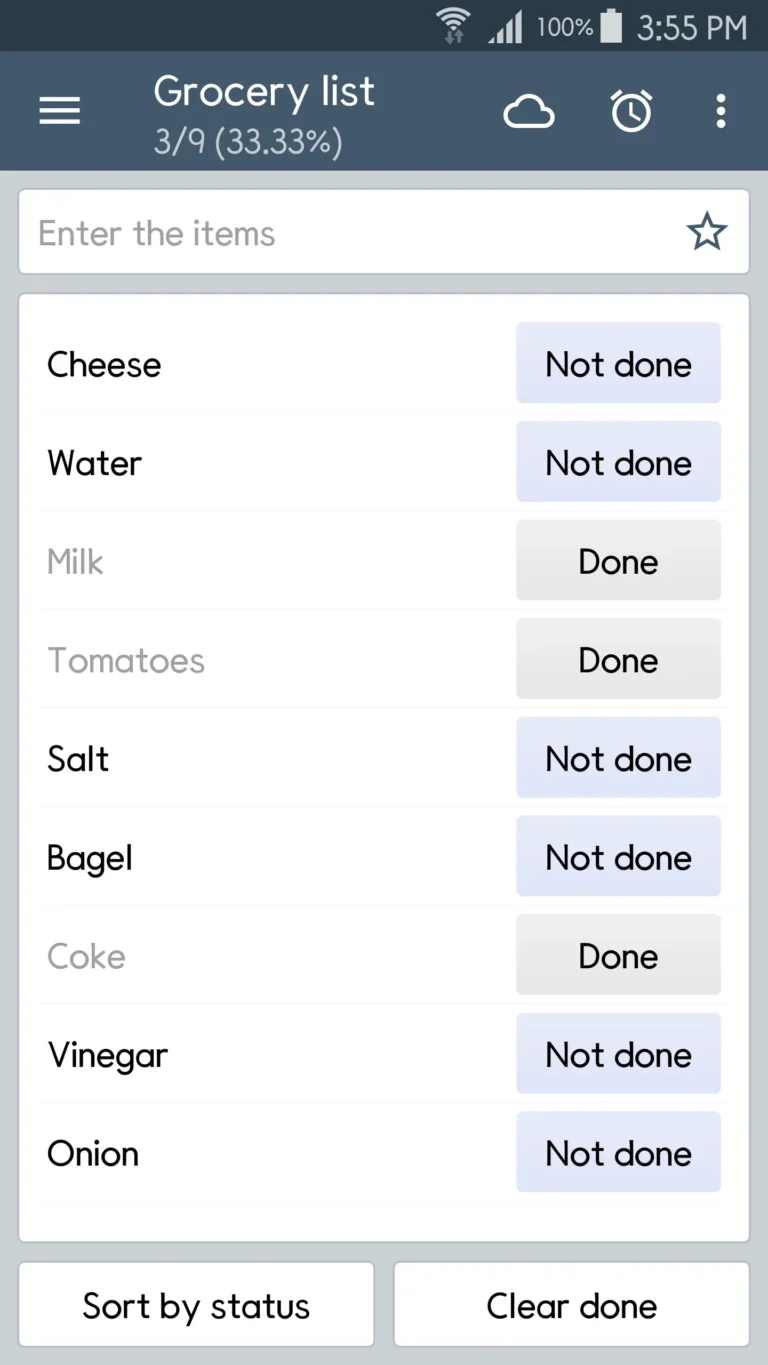The height and width of the screenshot is (1365, 768).
Task: Mark Salt as done
Action: click(618, 758)
